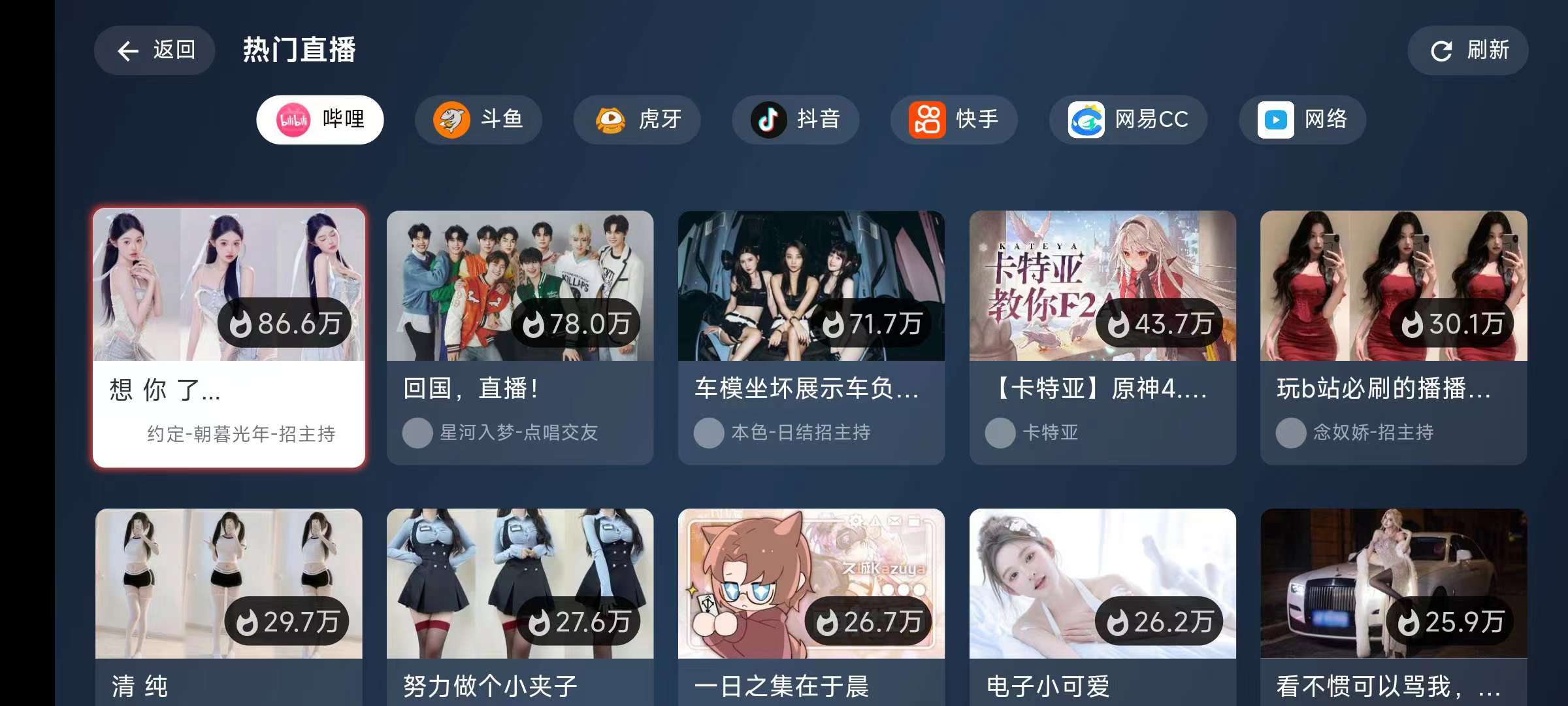Switch to the 斗鱼 tab
The height and width of the screenshot is (706, 1568).
pos(478,120)
